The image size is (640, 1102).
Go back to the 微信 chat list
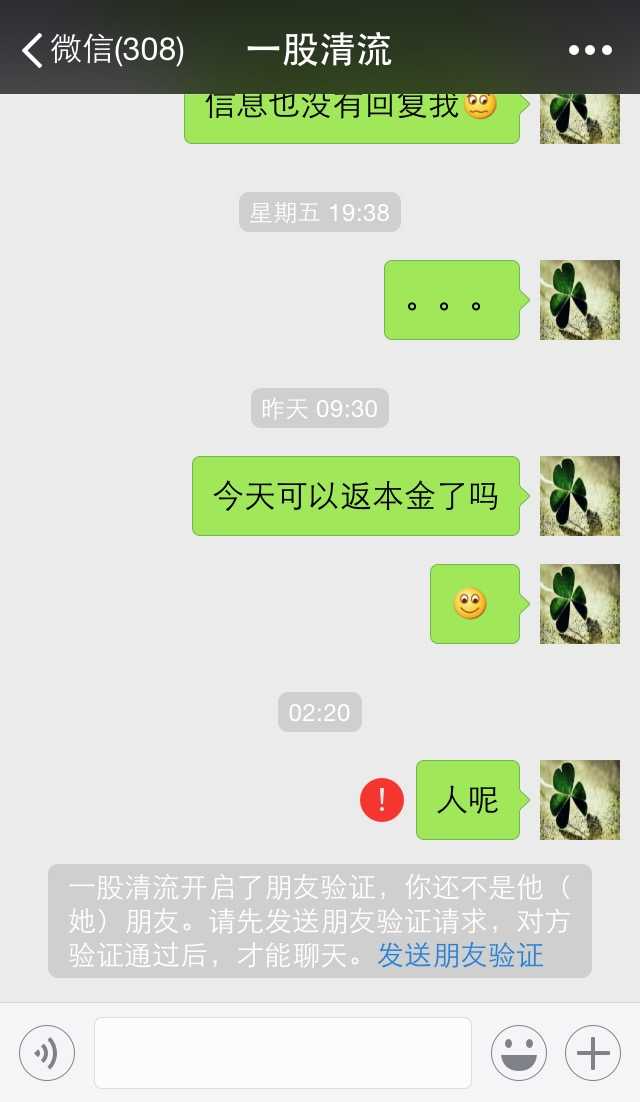point(100,49)
